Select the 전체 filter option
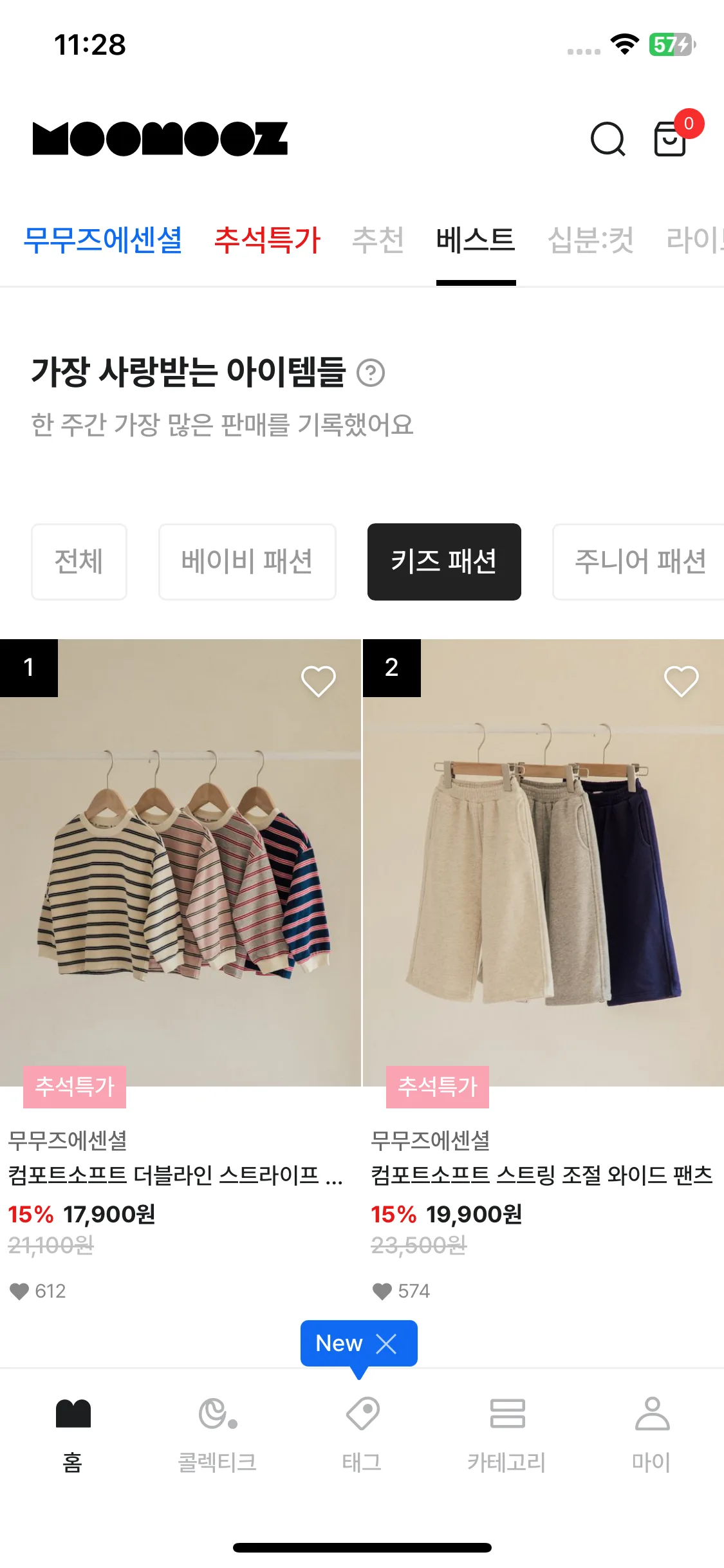The width and height of the screenshot is (724, 1568). coord(79,561)
